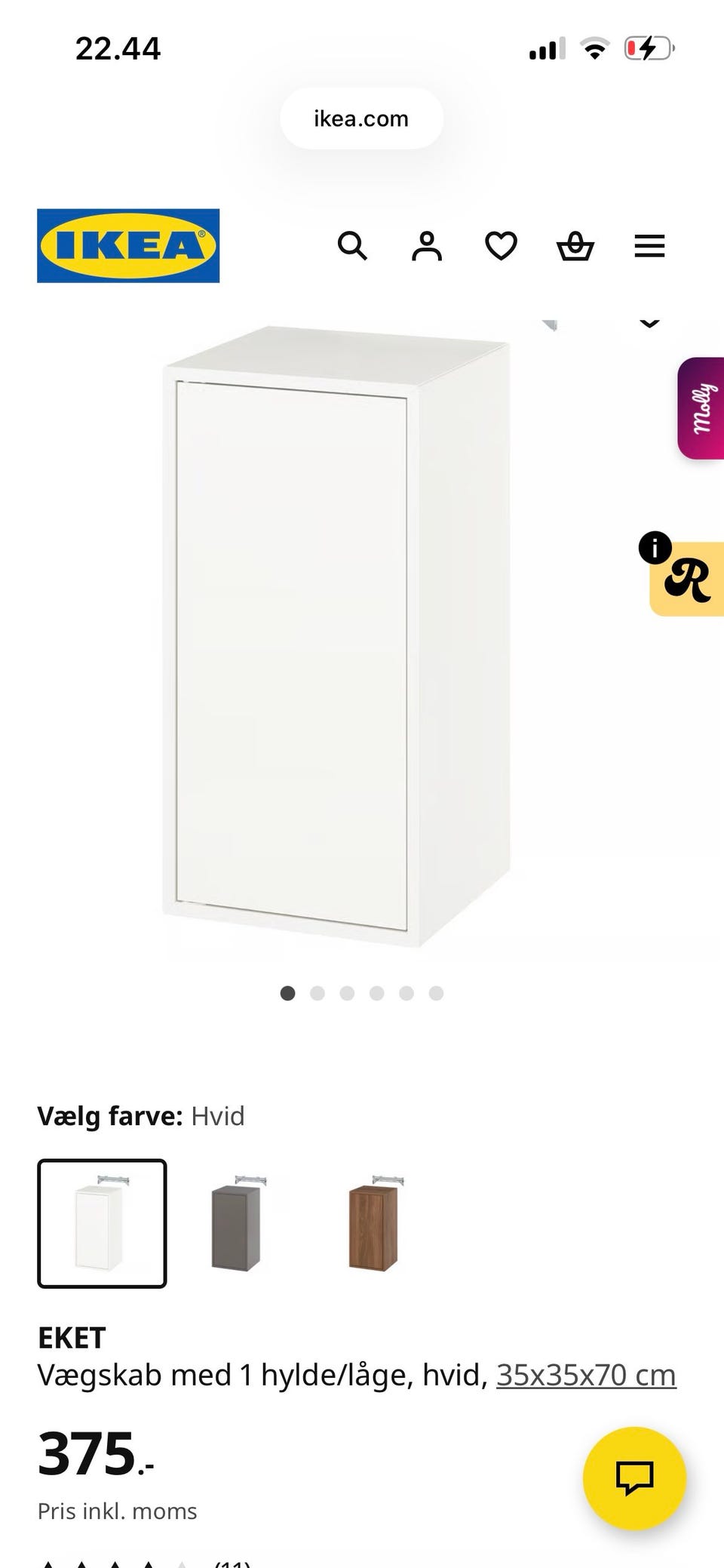Image resolution: width=724 pixels, height=1568 pixels.
Task: Tap the 22.44 clock in status bar
Action: coord(118,48)
